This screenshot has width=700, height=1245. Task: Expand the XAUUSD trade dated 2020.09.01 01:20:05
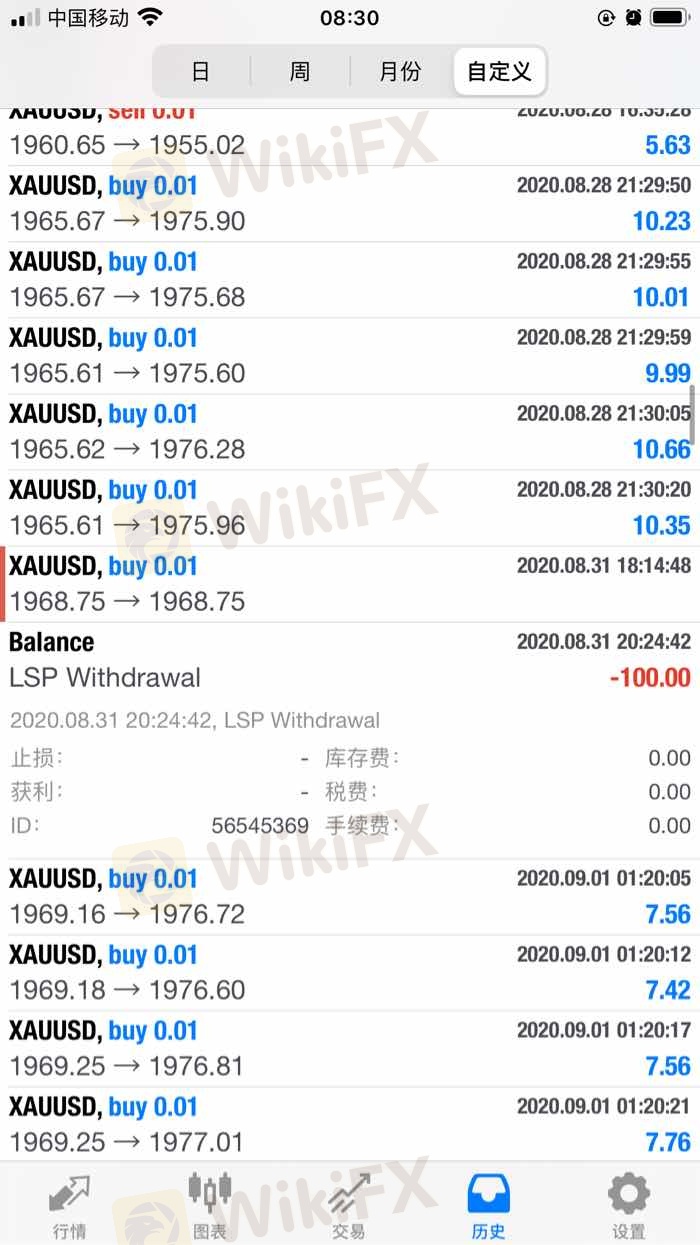[x=350, y=897]
